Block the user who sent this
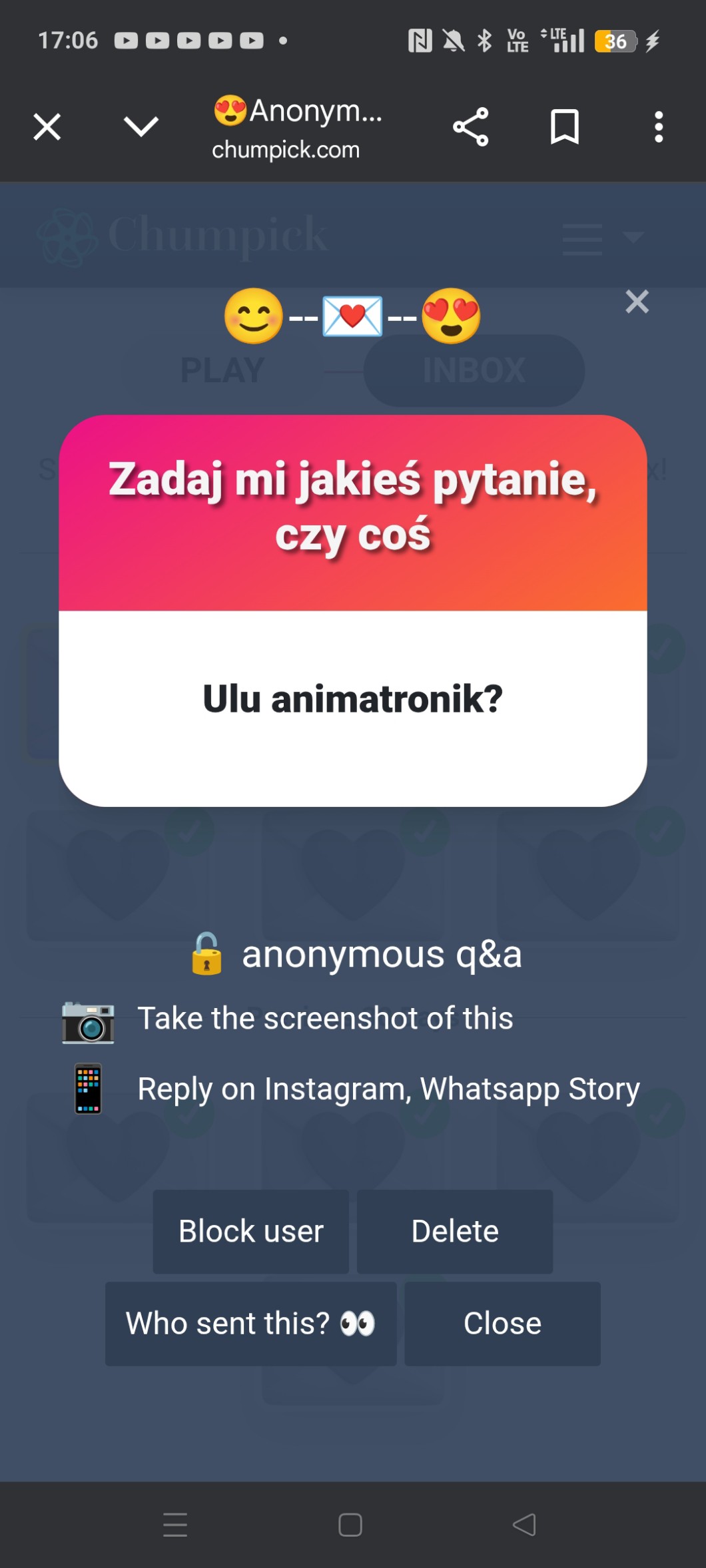This screenshot has height=1568, width=706. point(251,1231)
